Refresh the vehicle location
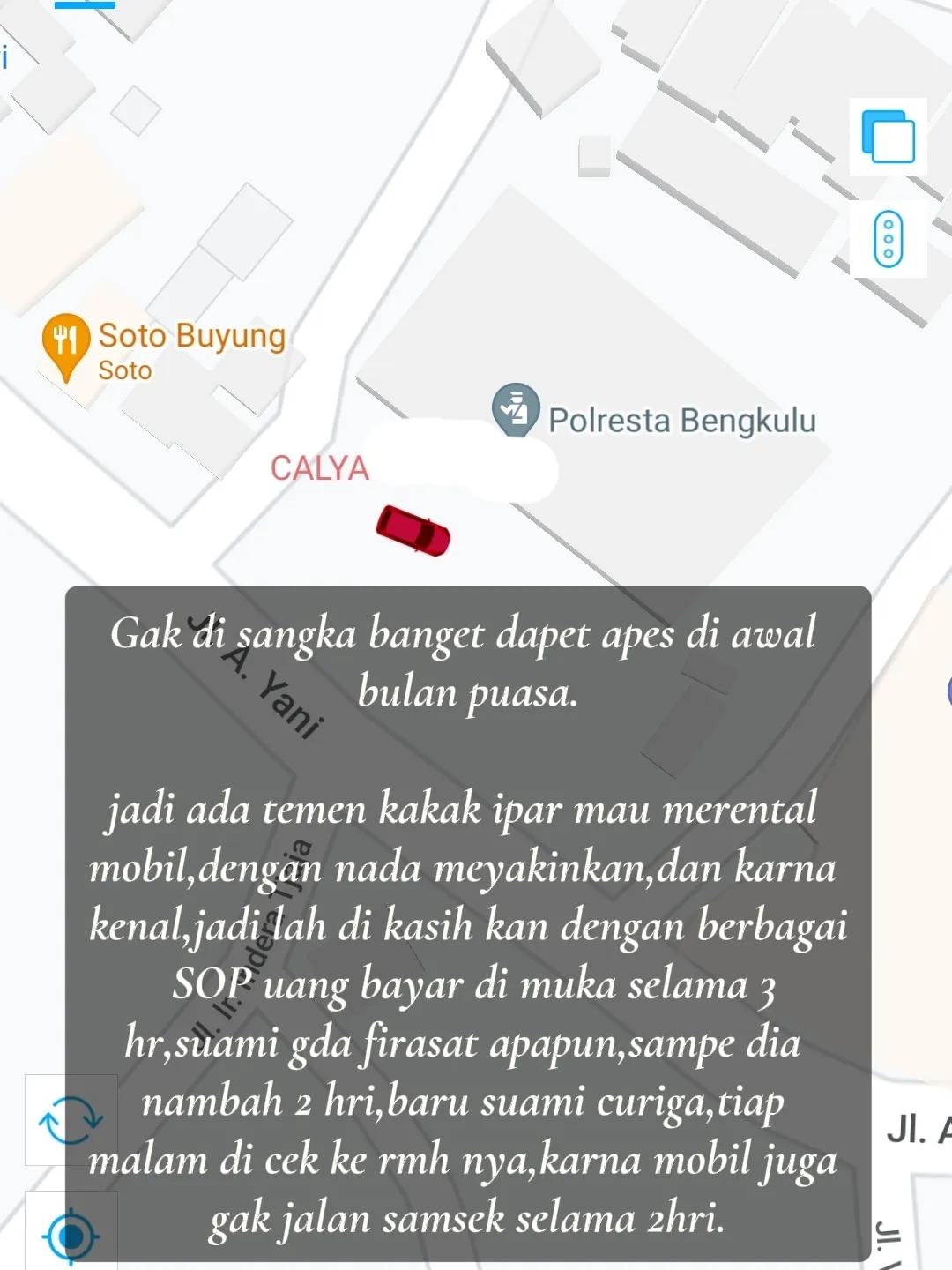 point(71,1120)
